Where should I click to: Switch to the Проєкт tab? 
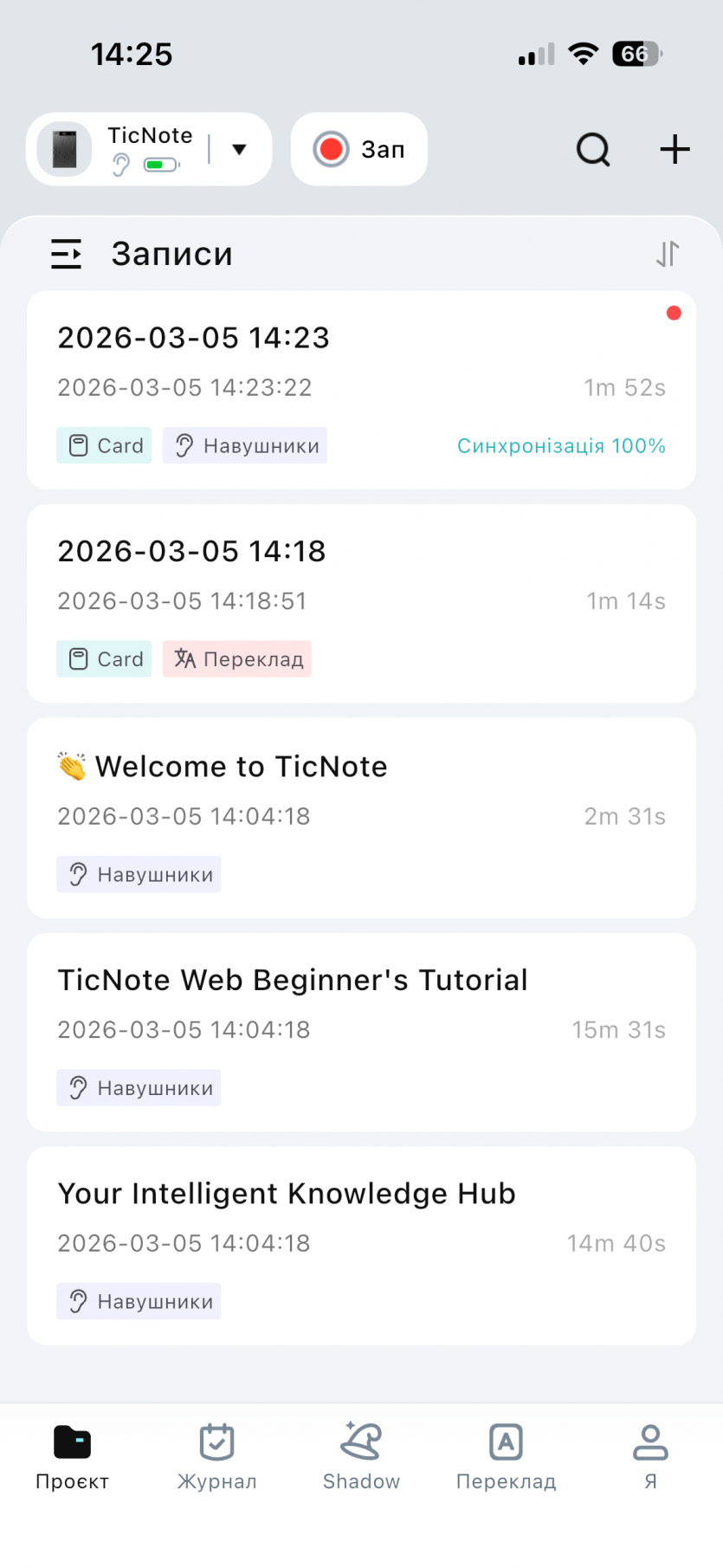click(72, 1457)
